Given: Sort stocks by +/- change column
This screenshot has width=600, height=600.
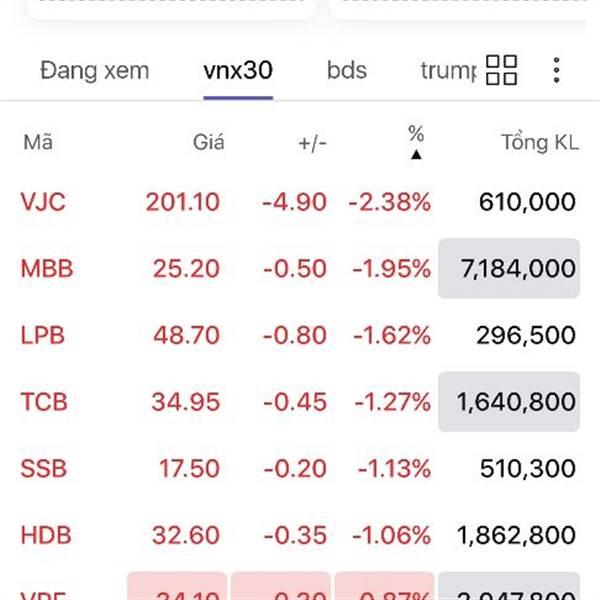Looking at the screenshot, I should coord(312,143).
